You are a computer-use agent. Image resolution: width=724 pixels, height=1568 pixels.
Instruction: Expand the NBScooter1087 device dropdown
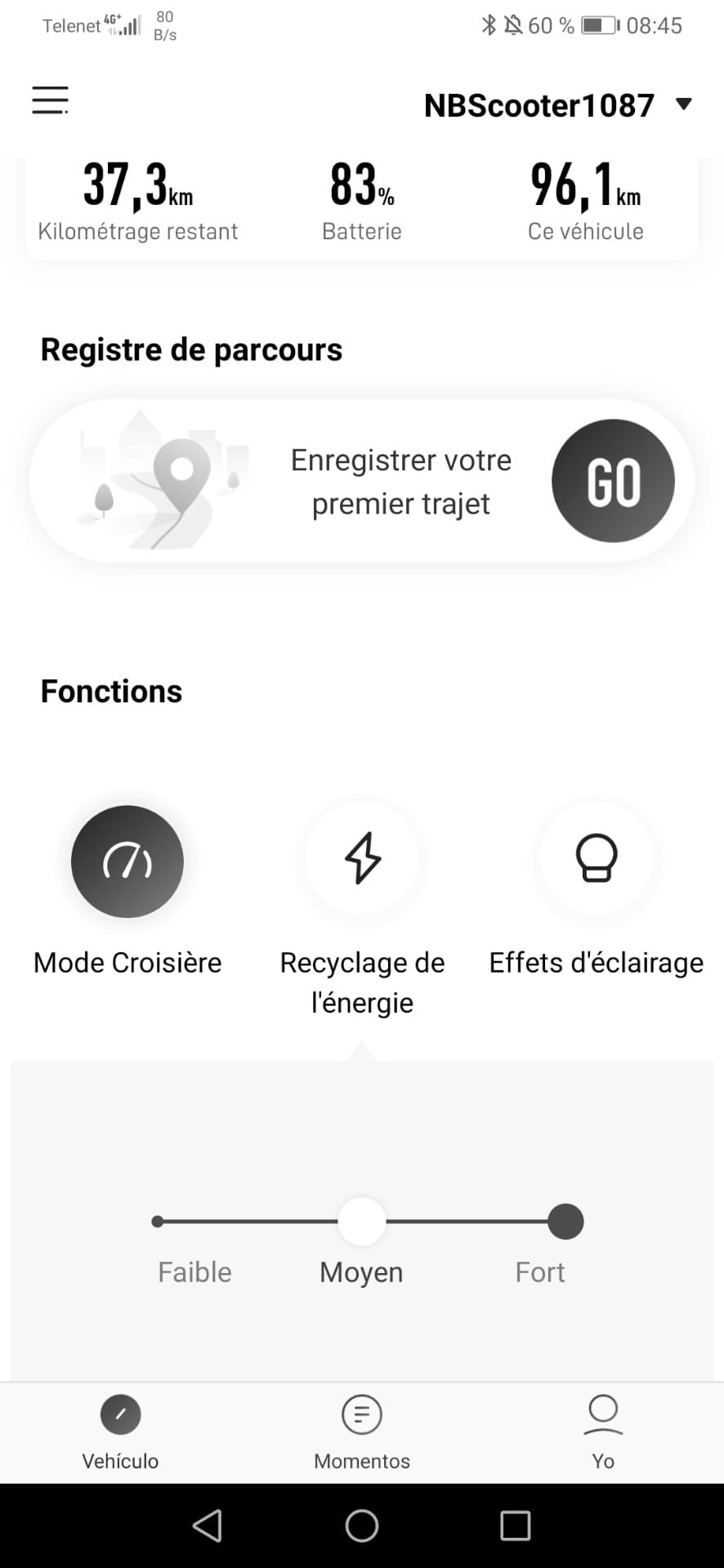683,105
